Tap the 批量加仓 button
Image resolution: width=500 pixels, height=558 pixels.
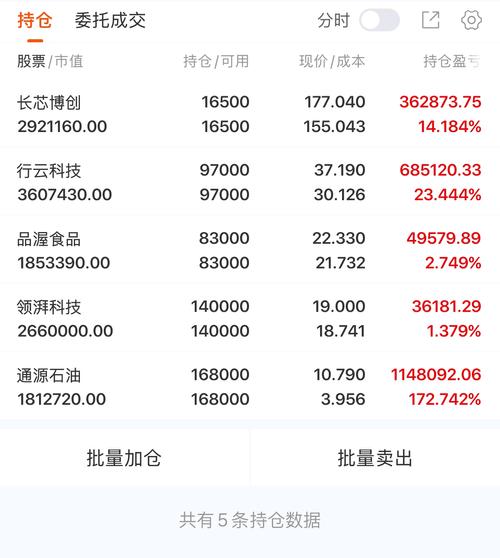coord(125,458)
